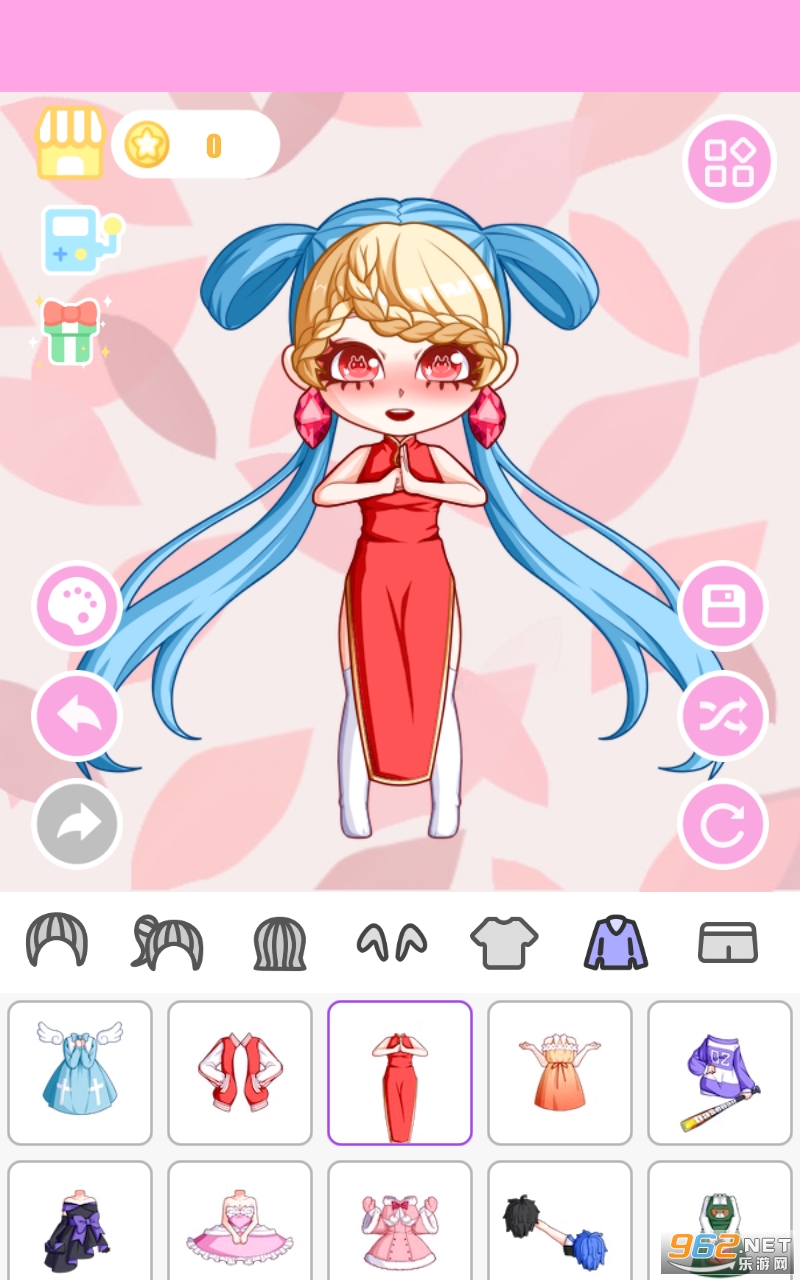This screenshot has width=800, height=1280.
Task: Open the color palette button
Action: 77,606
